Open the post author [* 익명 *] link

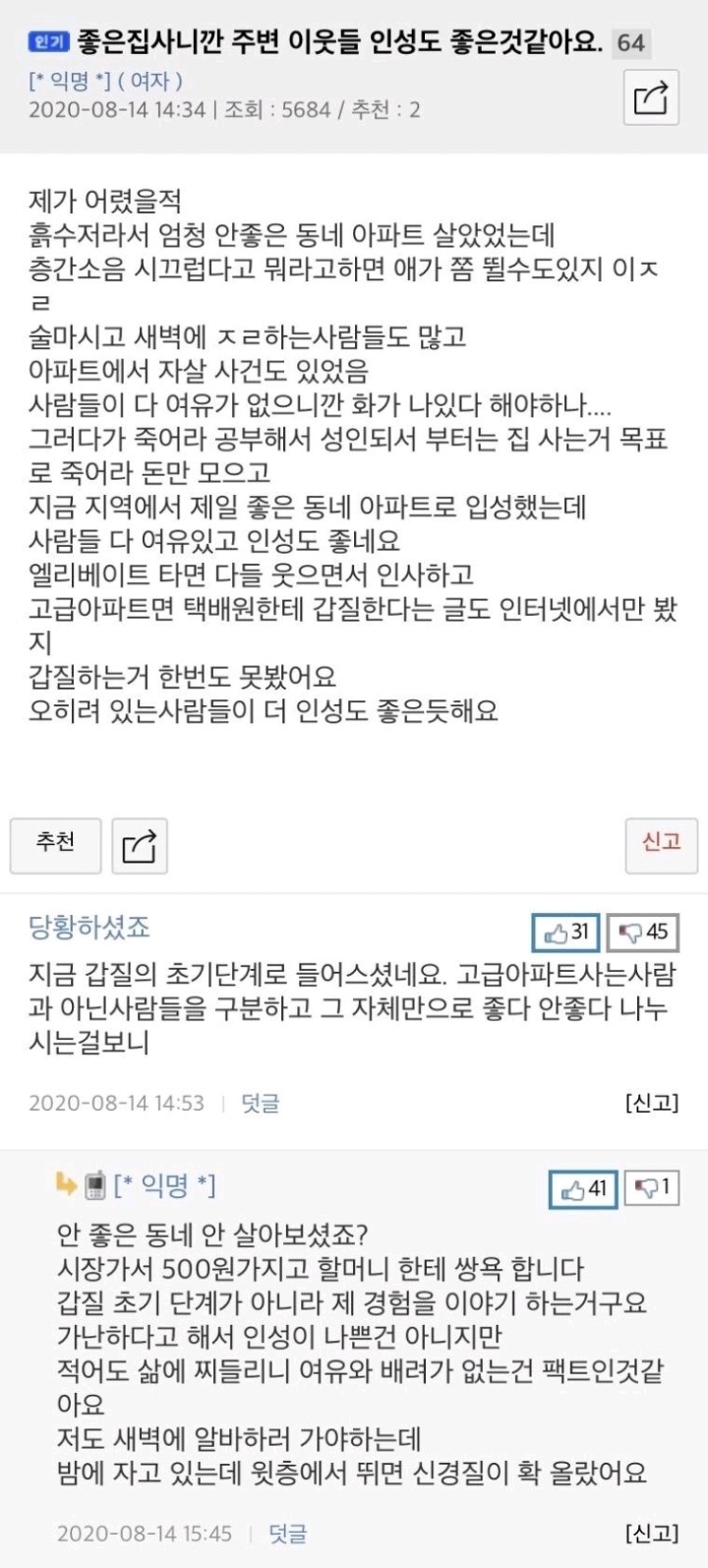coord(69,81)
